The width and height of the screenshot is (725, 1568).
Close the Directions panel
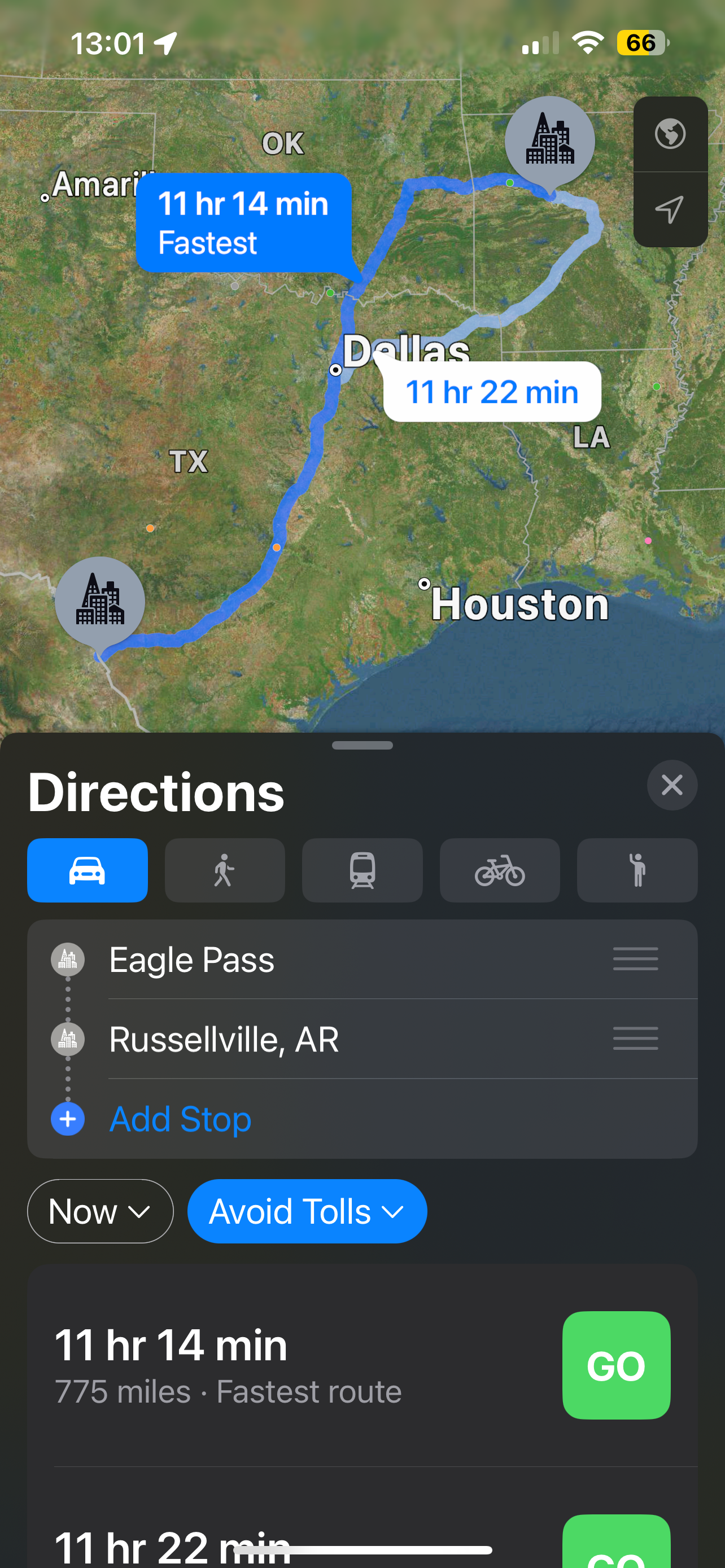click(671, 785)
